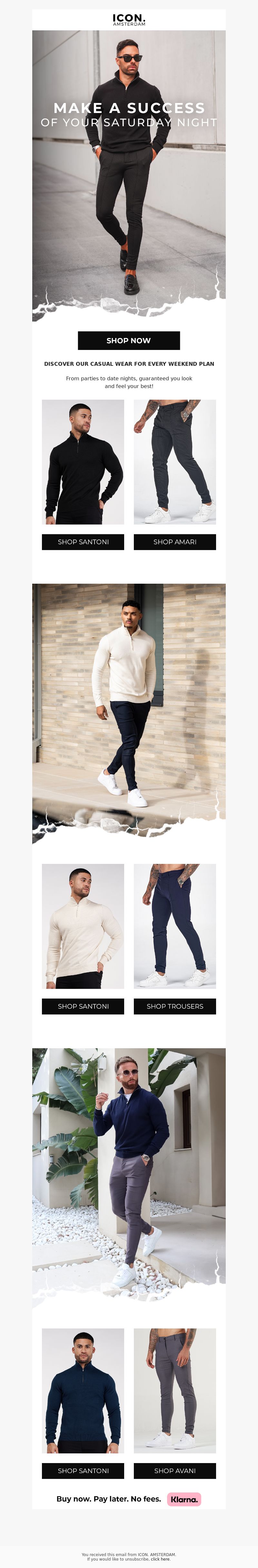Tap SHOP SANTONI under the navy sweater
This screenshot has width=258, height=1568.
tap(83, 1471)
